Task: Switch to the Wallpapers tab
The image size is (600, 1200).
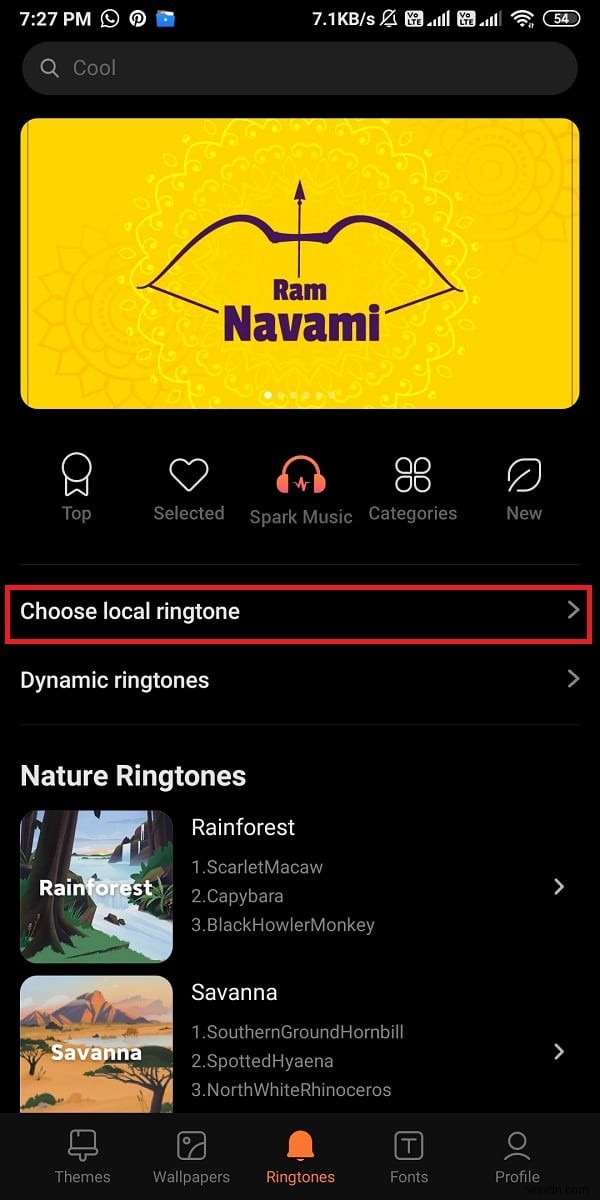Action: (191, 1157)
